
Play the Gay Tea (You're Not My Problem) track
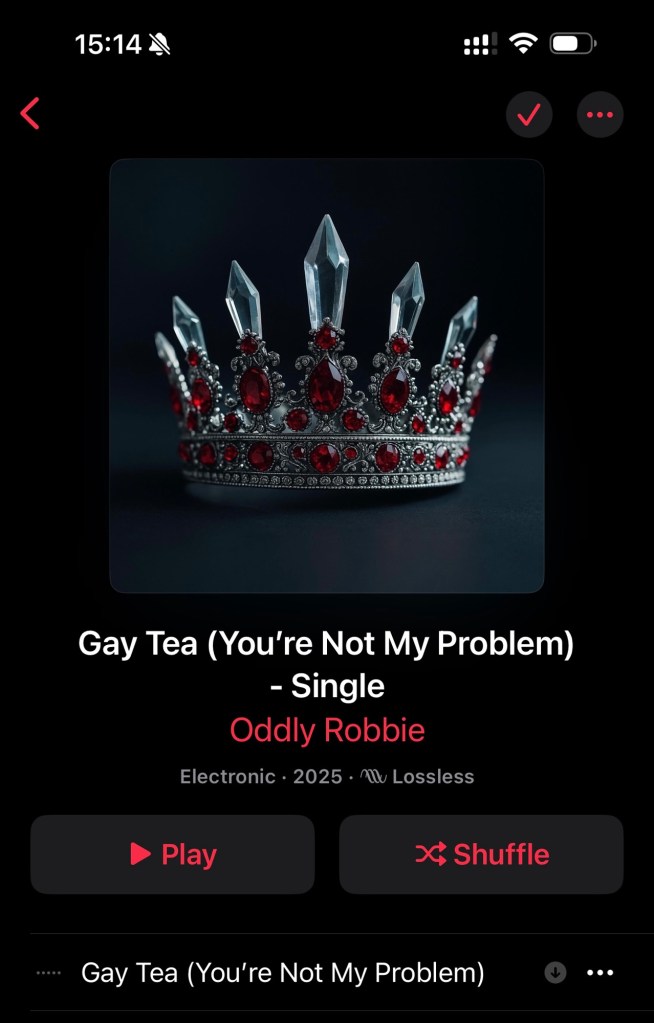(x=282, y=972)
